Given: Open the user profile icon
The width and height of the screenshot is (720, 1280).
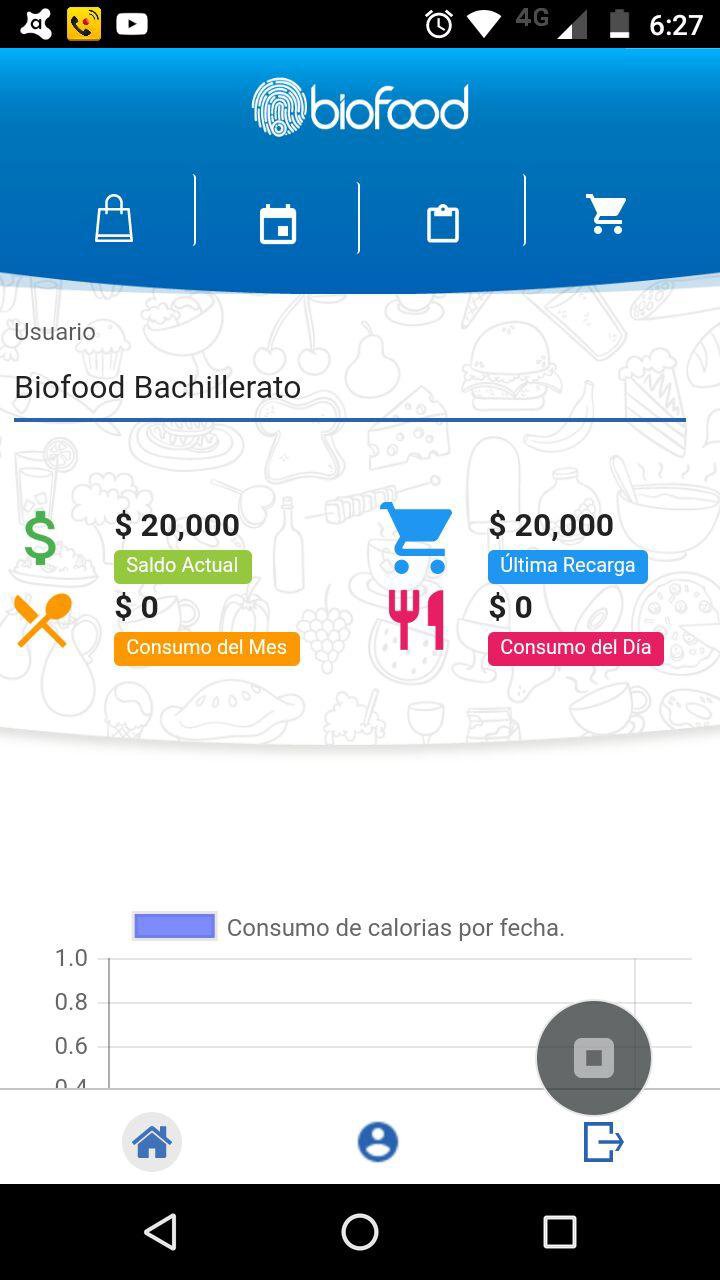Looking at the screenshot, I should pos(377,1141).
